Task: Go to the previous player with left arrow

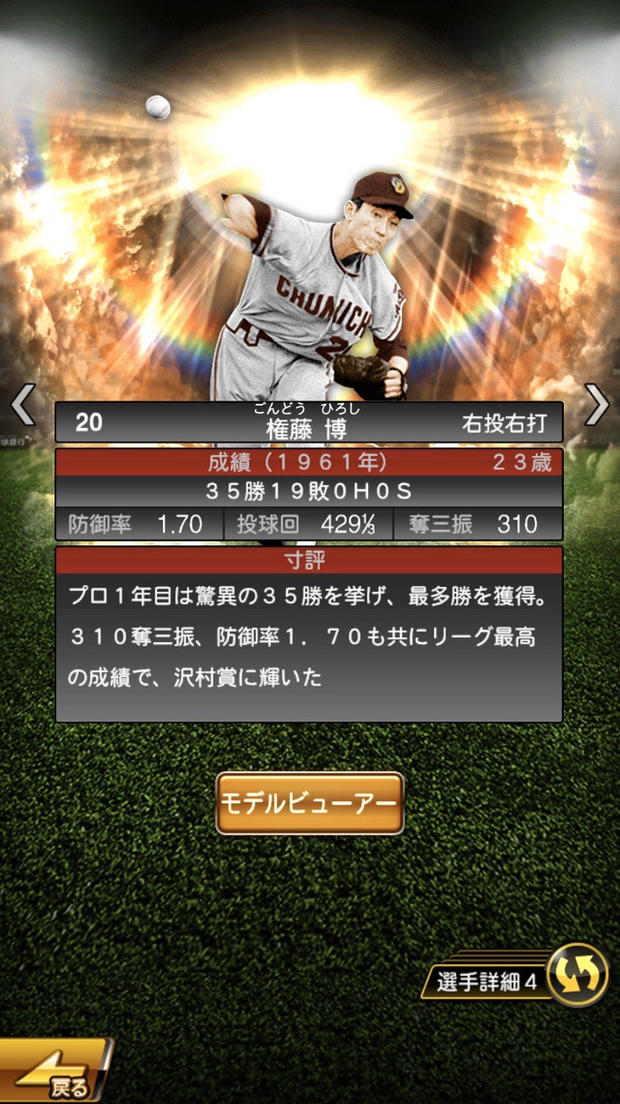Action: pos(23,405)
